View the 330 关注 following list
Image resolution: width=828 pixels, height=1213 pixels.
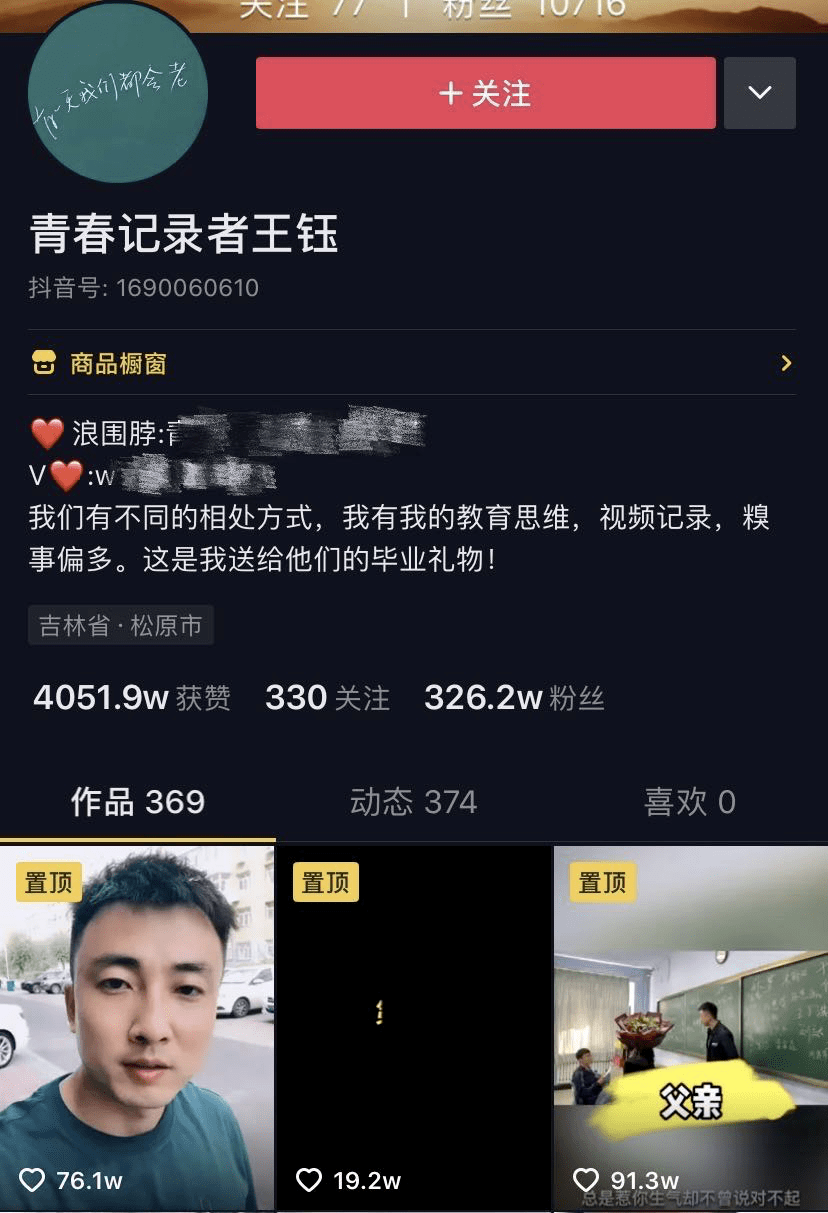coord(327,697)
